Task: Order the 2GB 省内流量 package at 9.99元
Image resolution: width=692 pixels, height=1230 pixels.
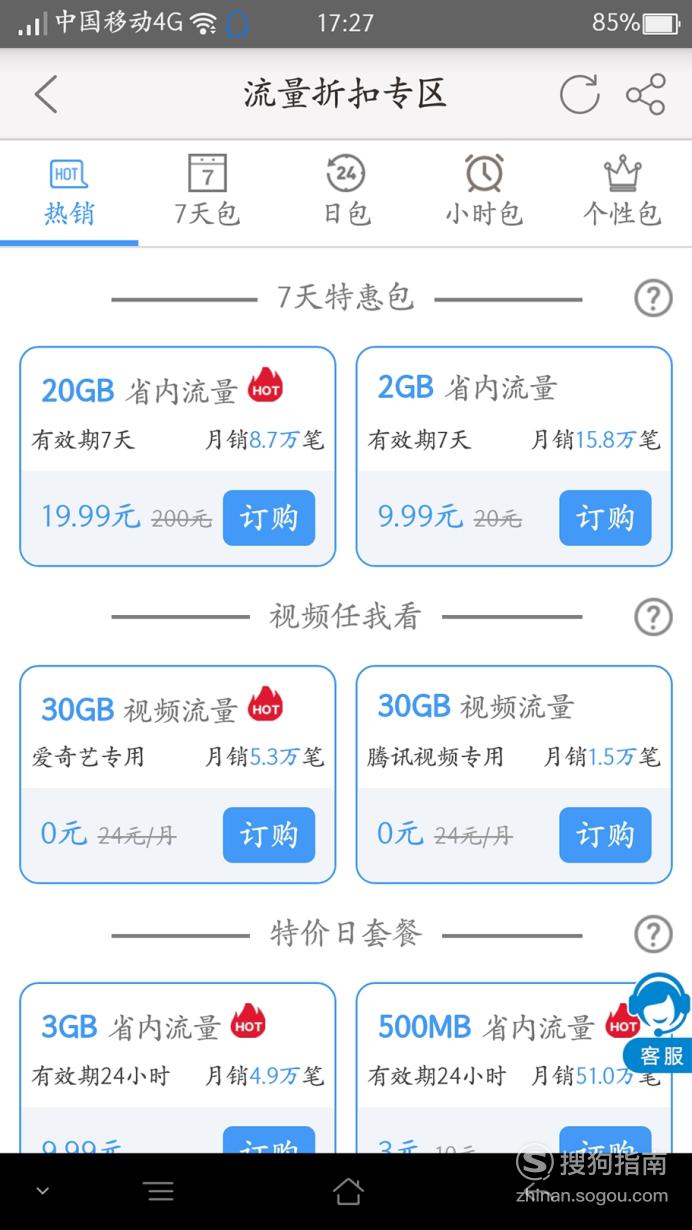Action: tap(605, 518)
